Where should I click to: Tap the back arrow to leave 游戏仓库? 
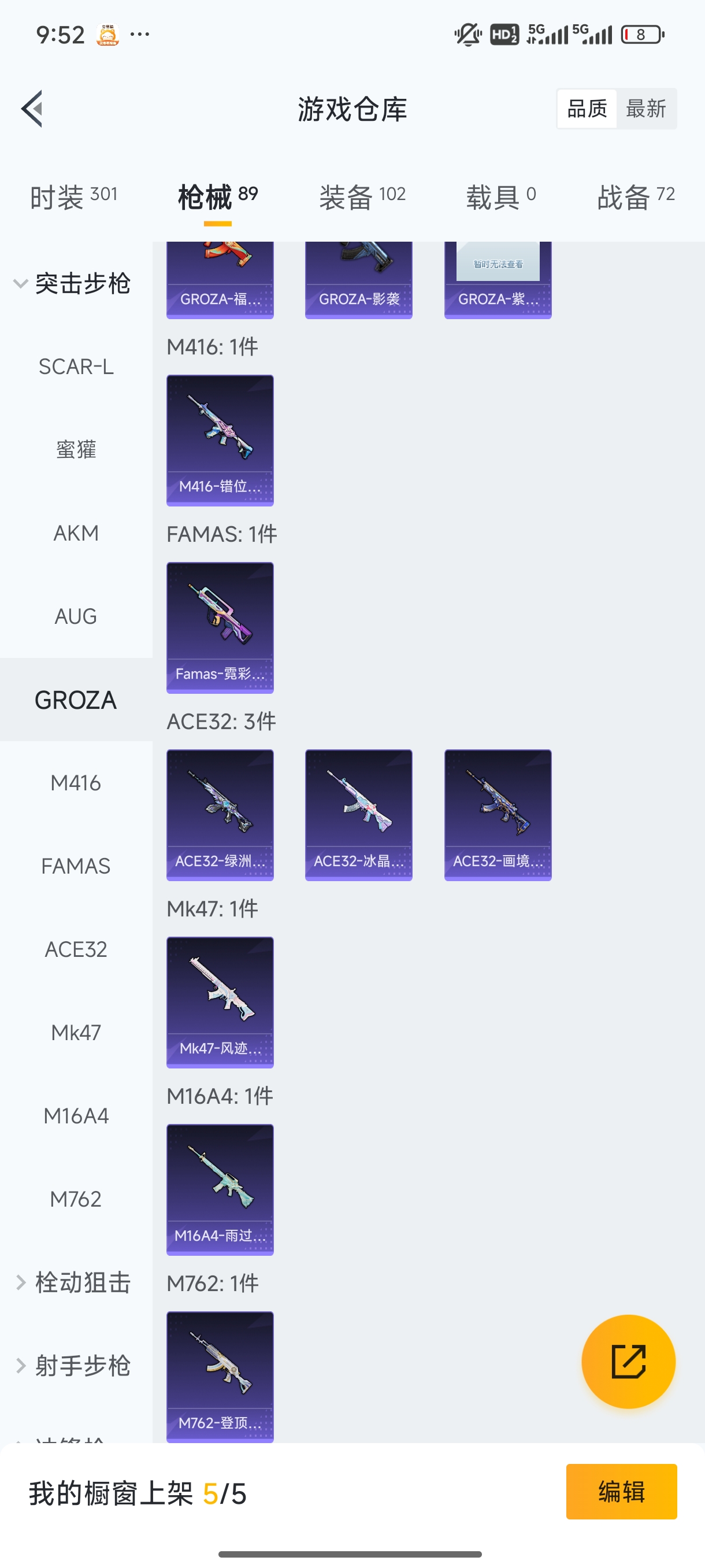click(32, 108)
